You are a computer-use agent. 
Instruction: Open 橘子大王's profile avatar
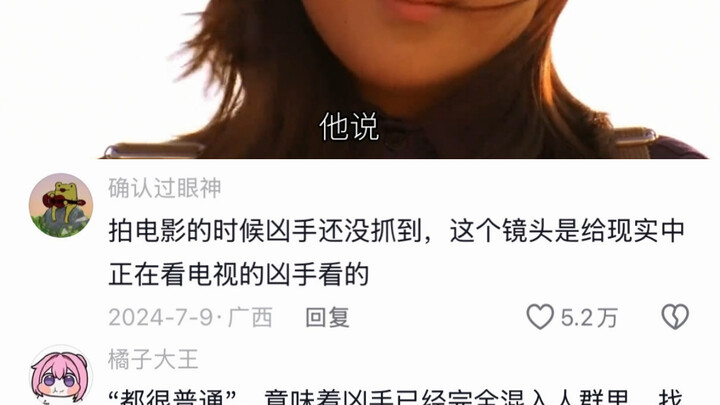coord(60,377)
